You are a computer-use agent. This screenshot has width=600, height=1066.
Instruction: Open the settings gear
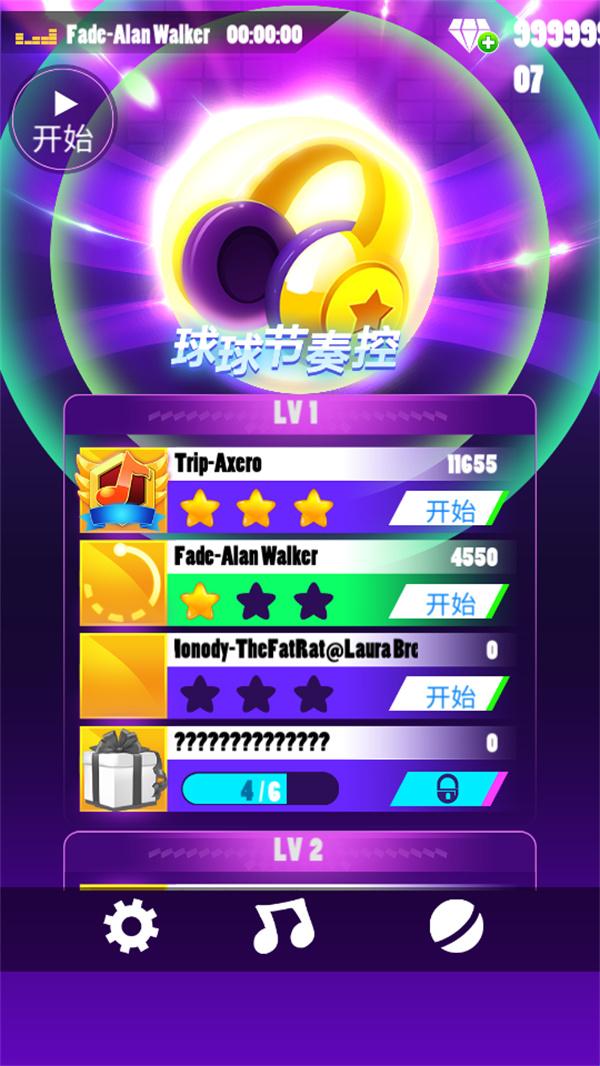click(x=131, y=927)
